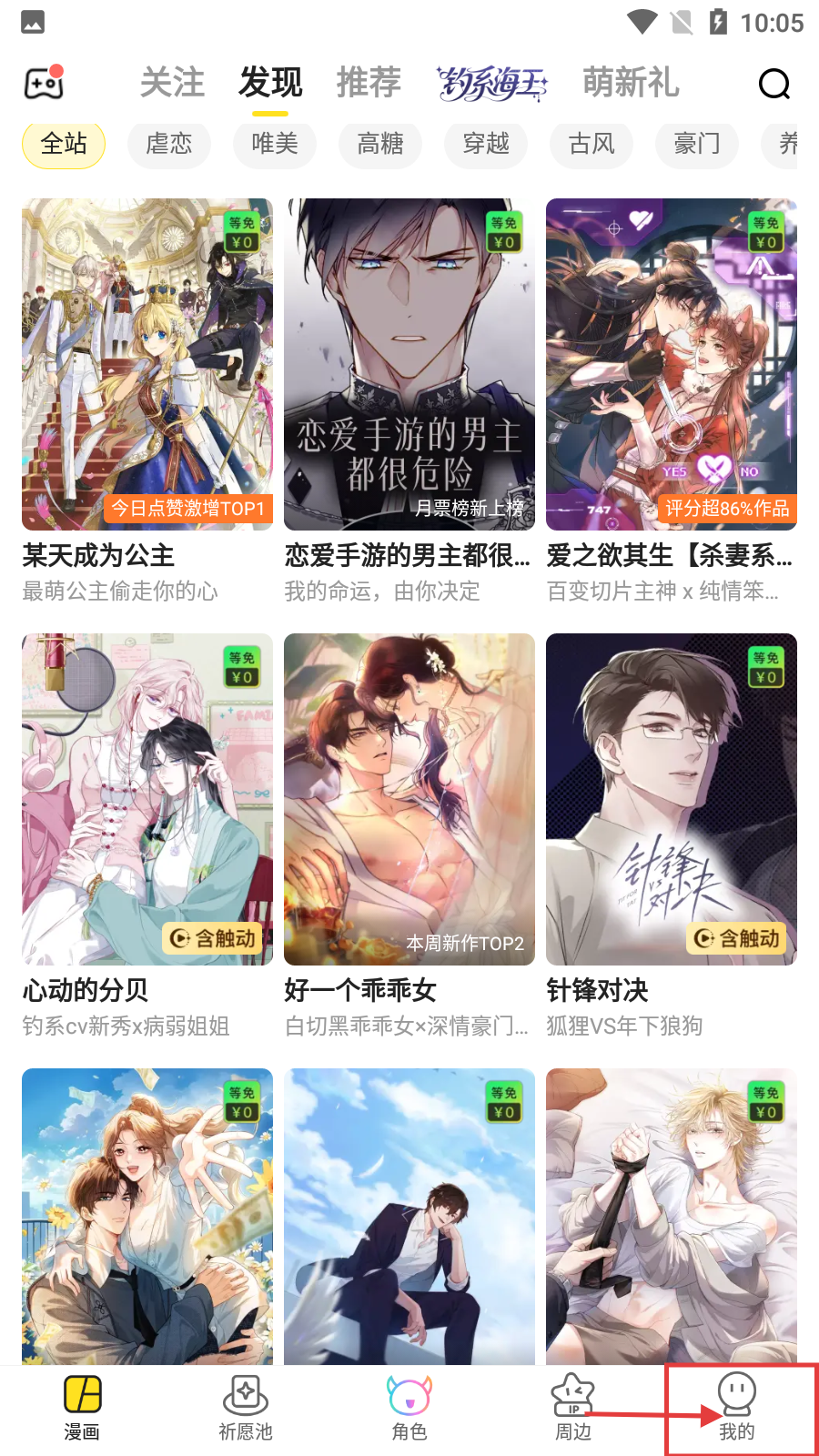819x1456 pixels.
Task: Choose the 豪门 filter option
Action: coord(697,144)
